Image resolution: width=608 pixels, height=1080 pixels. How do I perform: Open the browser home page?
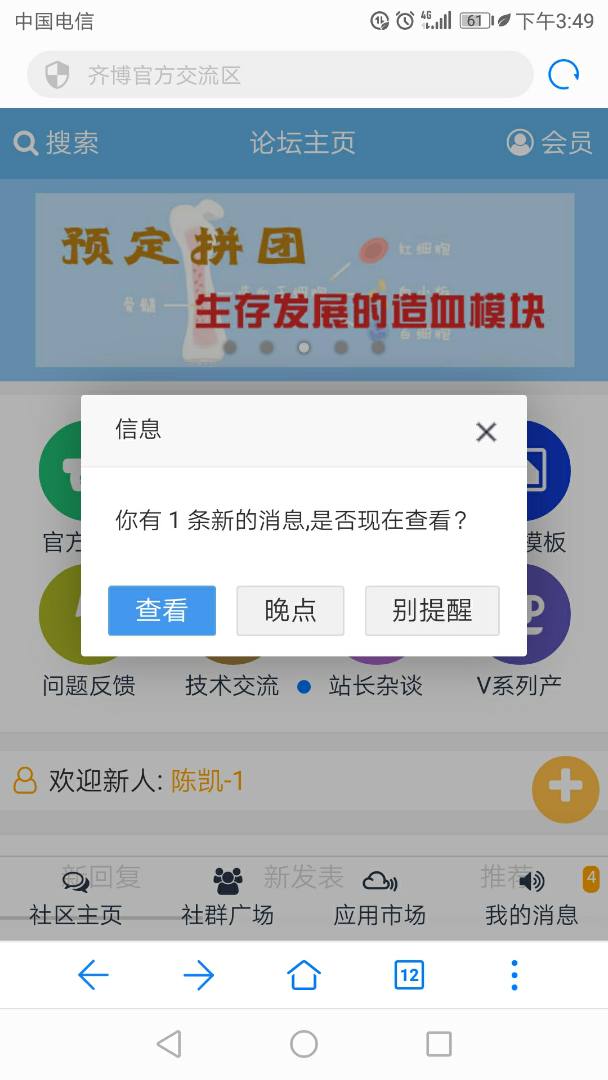point(304,974)
